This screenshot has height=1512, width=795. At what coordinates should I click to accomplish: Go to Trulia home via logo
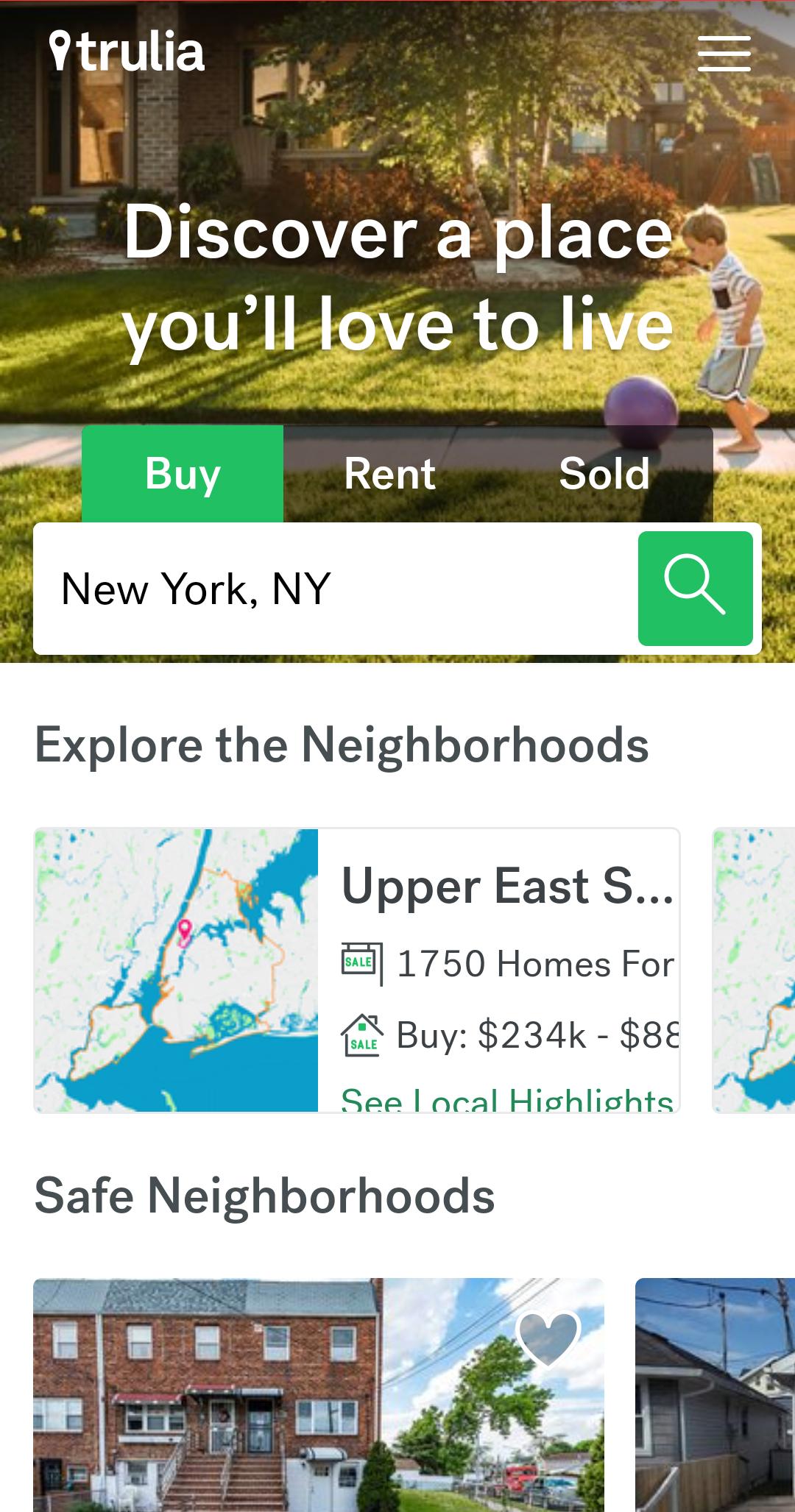click(x=127, y=52)
